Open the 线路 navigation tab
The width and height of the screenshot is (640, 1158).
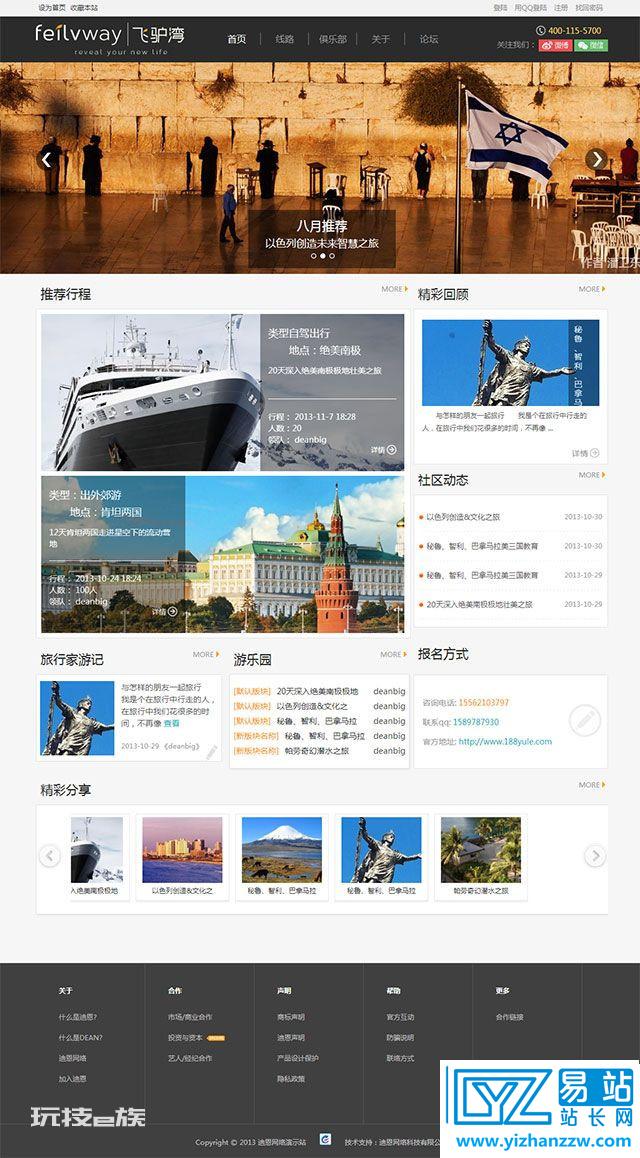284,39
